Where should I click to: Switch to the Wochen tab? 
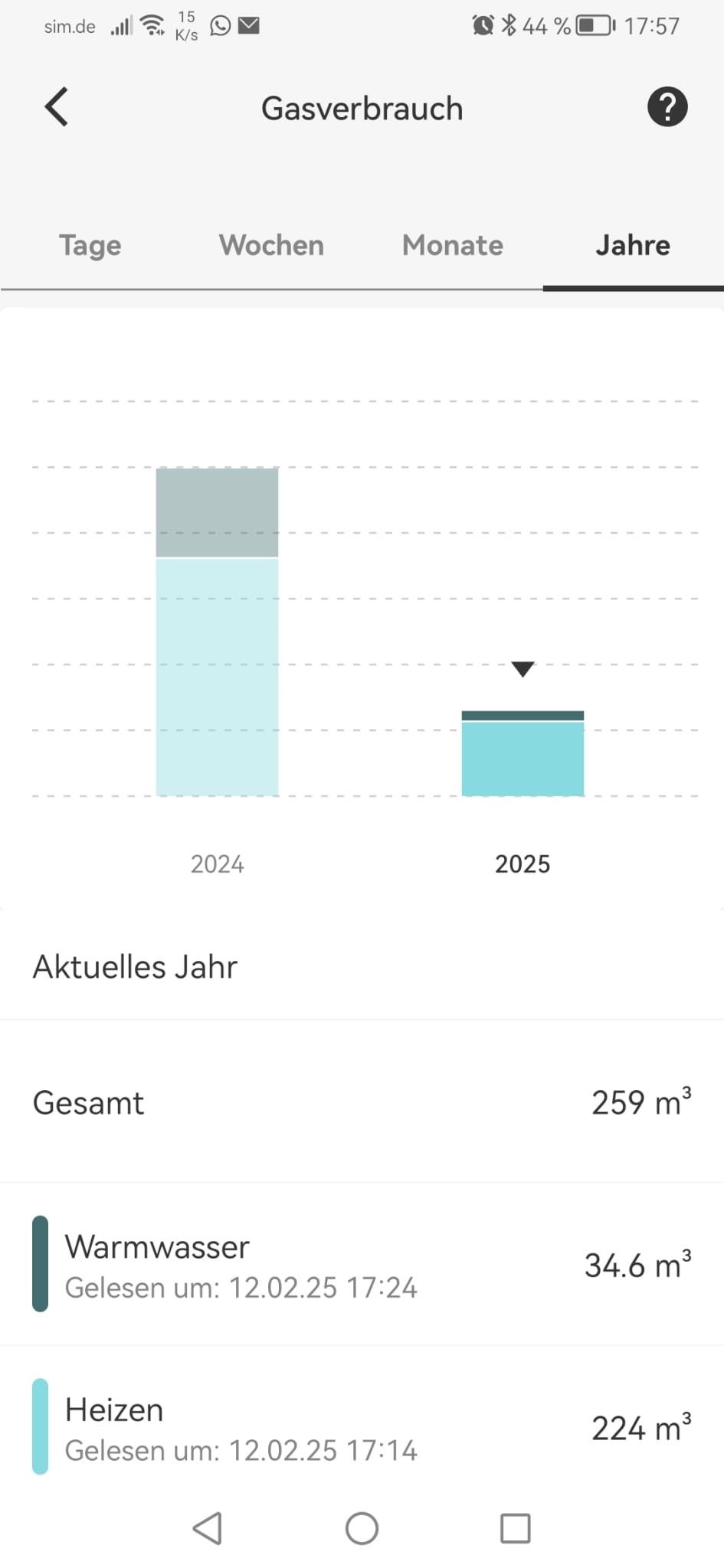pyautogui.click(x=271, y=246)
